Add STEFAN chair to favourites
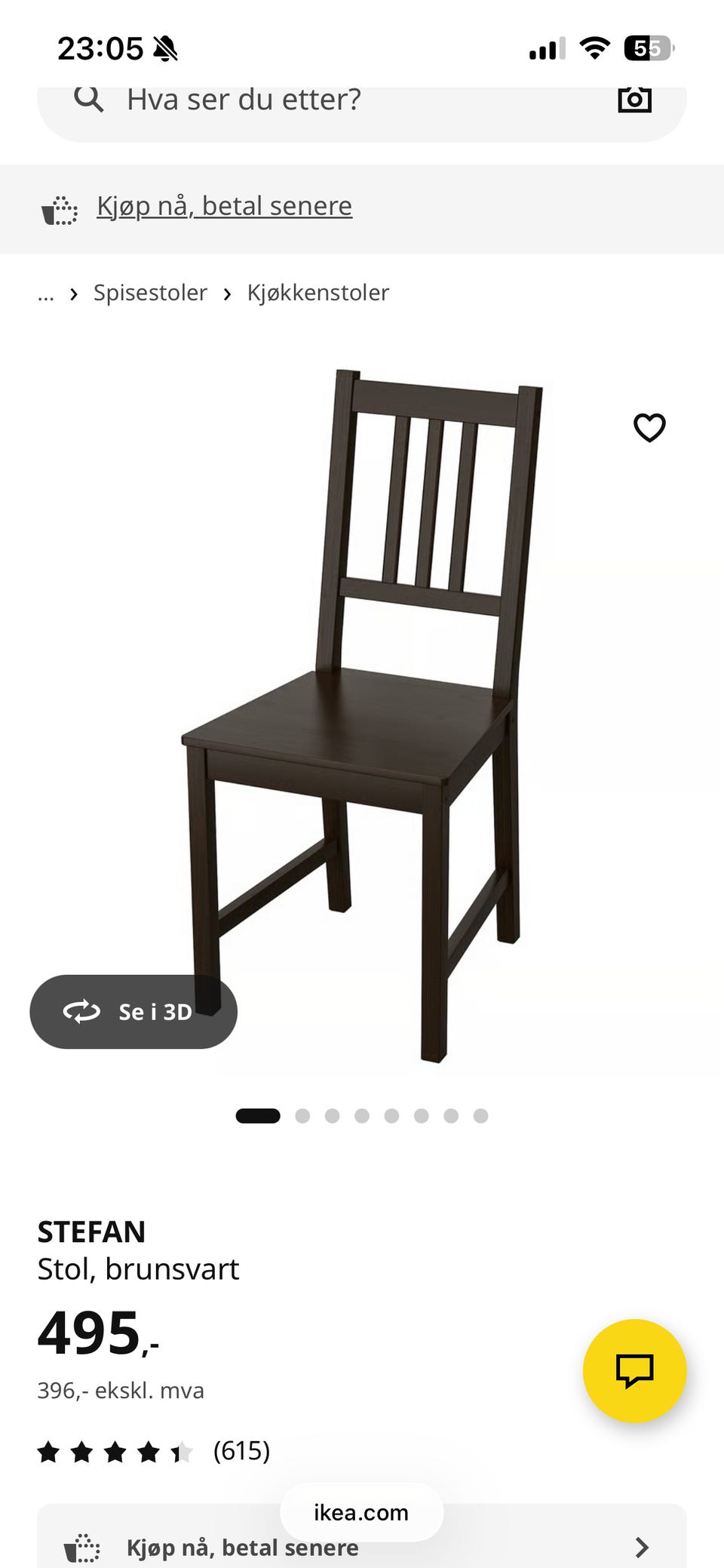 pyautogui.click(x=649, y=428)
